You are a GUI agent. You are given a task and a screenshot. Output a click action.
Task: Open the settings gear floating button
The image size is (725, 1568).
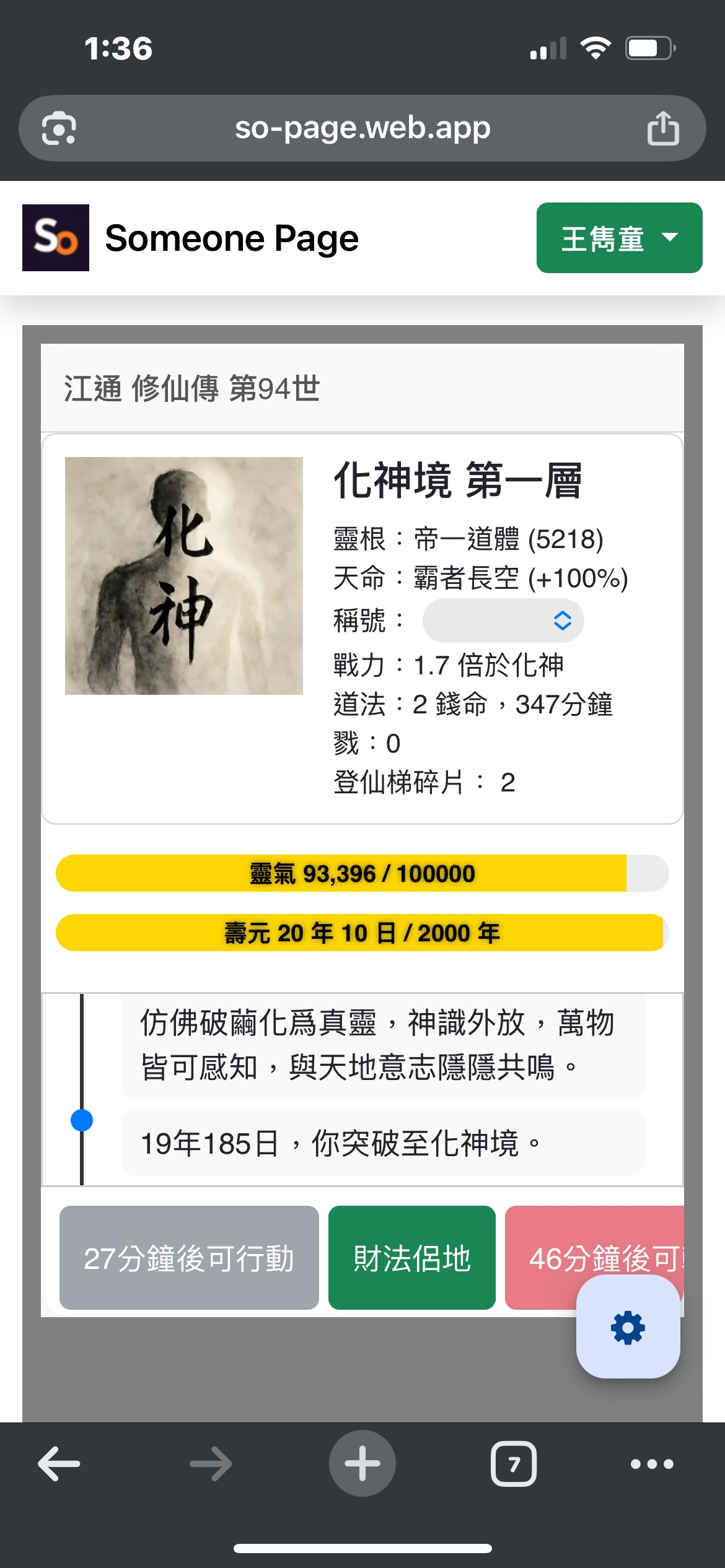pos(628,1327)
